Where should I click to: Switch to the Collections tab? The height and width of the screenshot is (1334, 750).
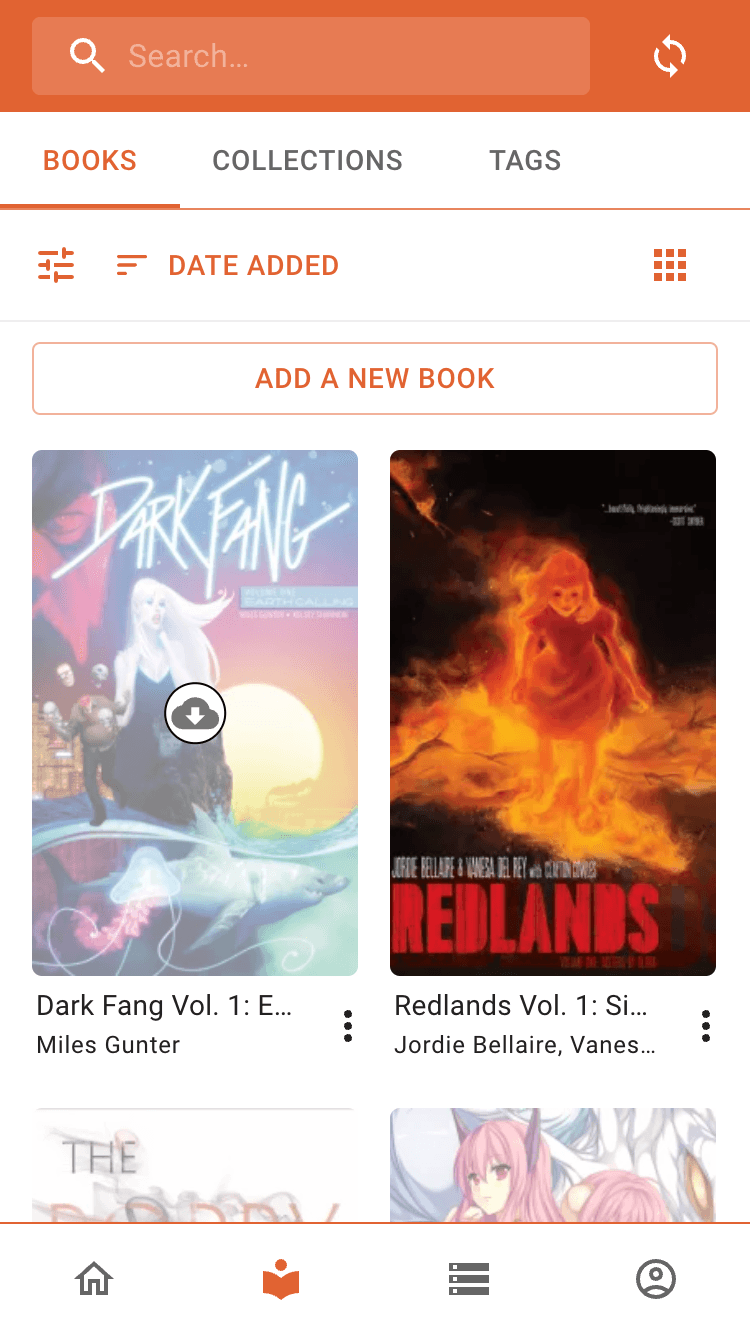pyautogui.click(x=307, y=160)
